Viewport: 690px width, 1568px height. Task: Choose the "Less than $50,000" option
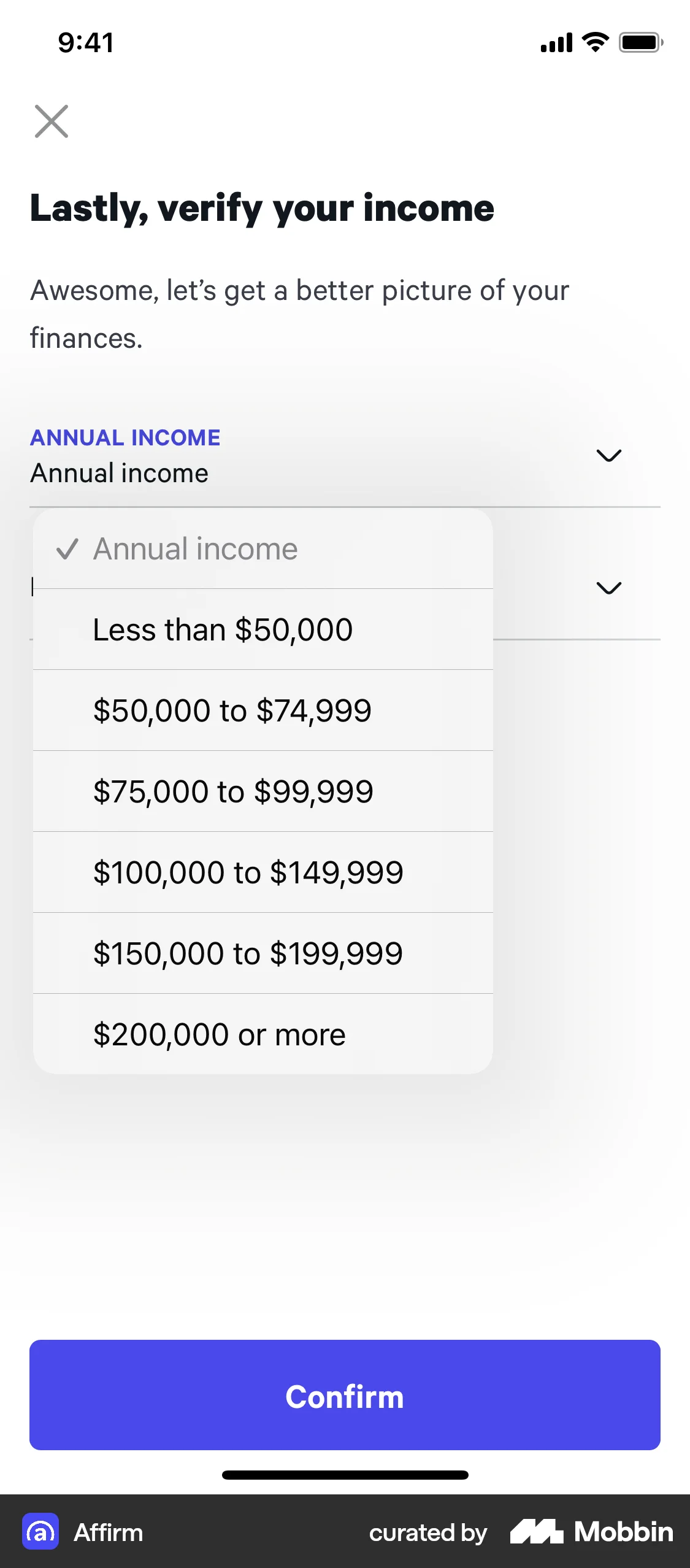(x=223, y=628)
